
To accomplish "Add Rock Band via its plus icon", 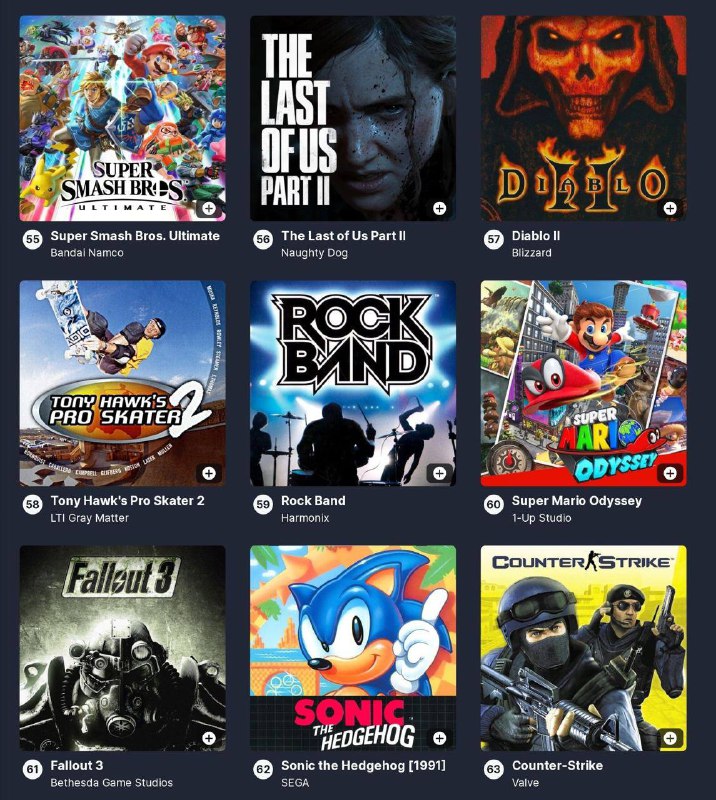I will tap(439, 473).
